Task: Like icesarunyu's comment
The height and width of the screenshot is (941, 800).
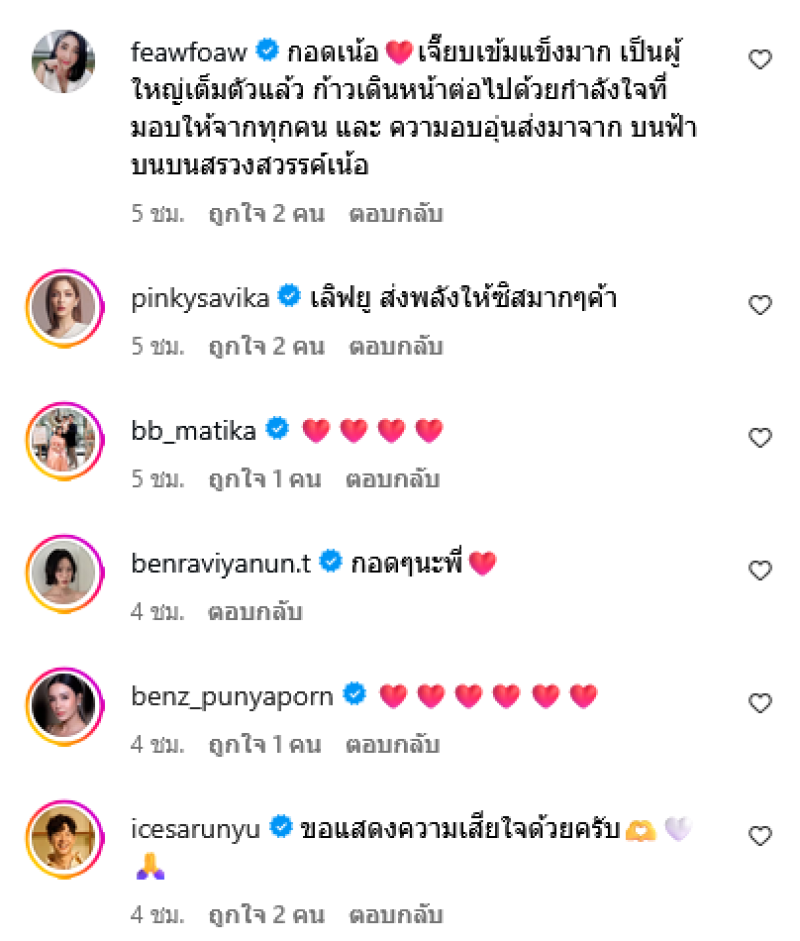Action: (x=761, y=835)
